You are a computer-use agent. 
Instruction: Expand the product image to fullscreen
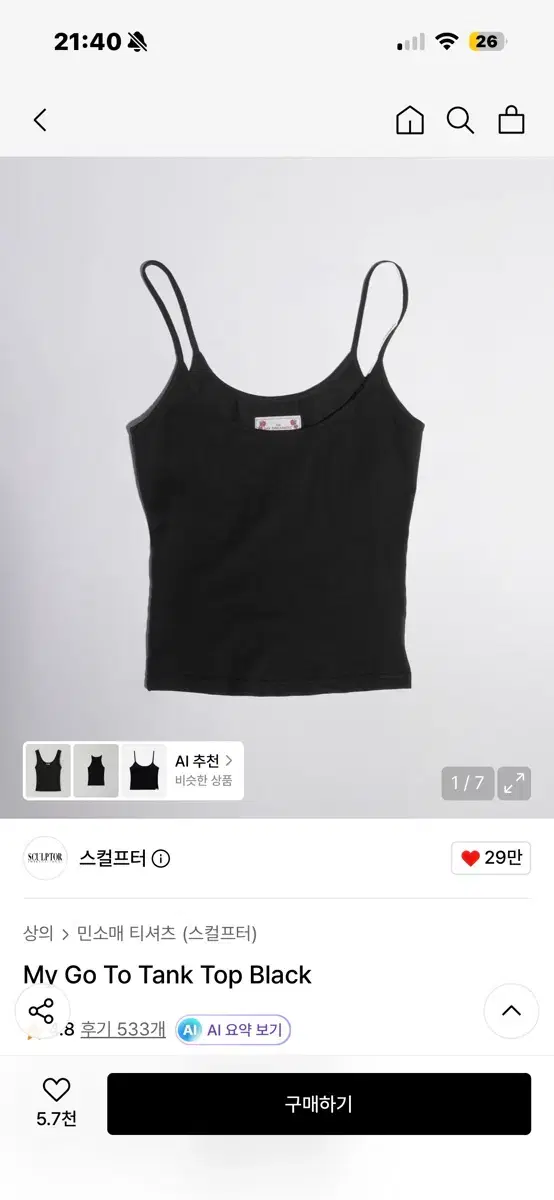click(x=514, y=783)
